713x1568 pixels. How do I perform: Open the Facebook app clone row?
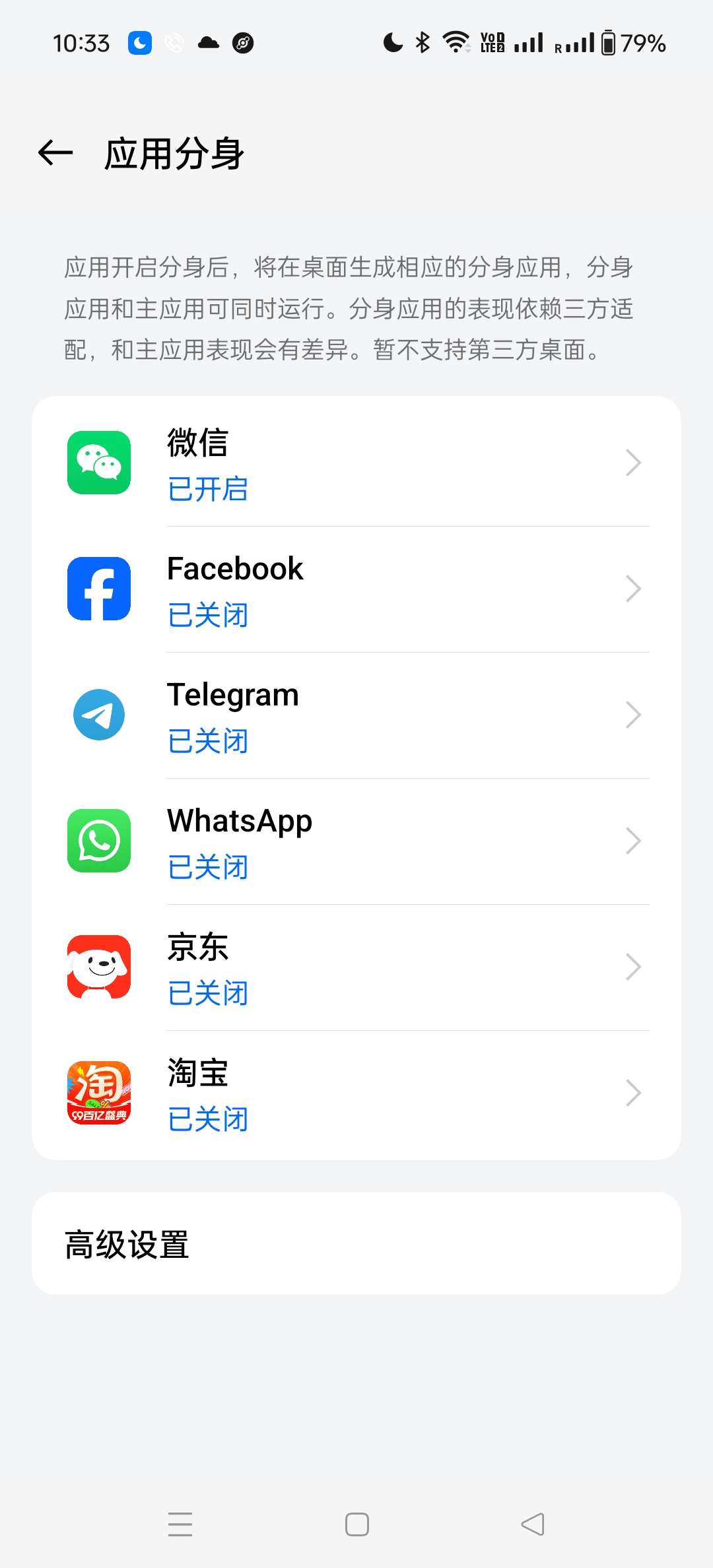(x=356, y=589)
